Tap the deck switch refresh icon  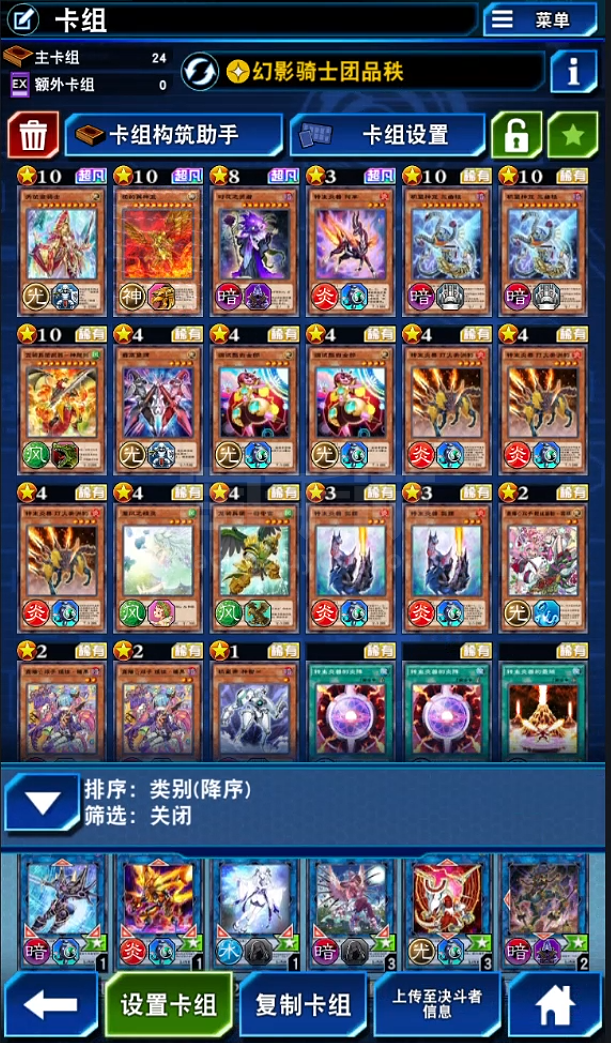tap(200, 72)
